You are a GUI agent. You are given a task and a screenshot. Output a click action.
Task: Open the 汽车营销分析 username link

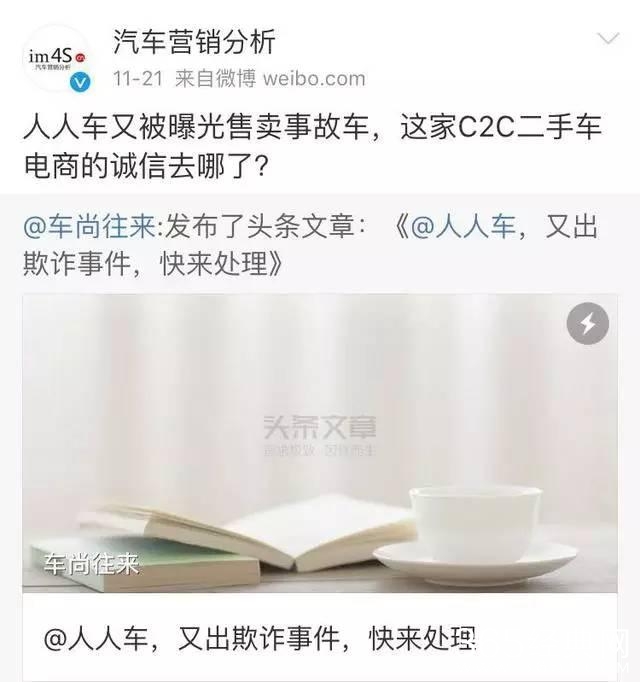pyautogui.click(x=193, y=42)
